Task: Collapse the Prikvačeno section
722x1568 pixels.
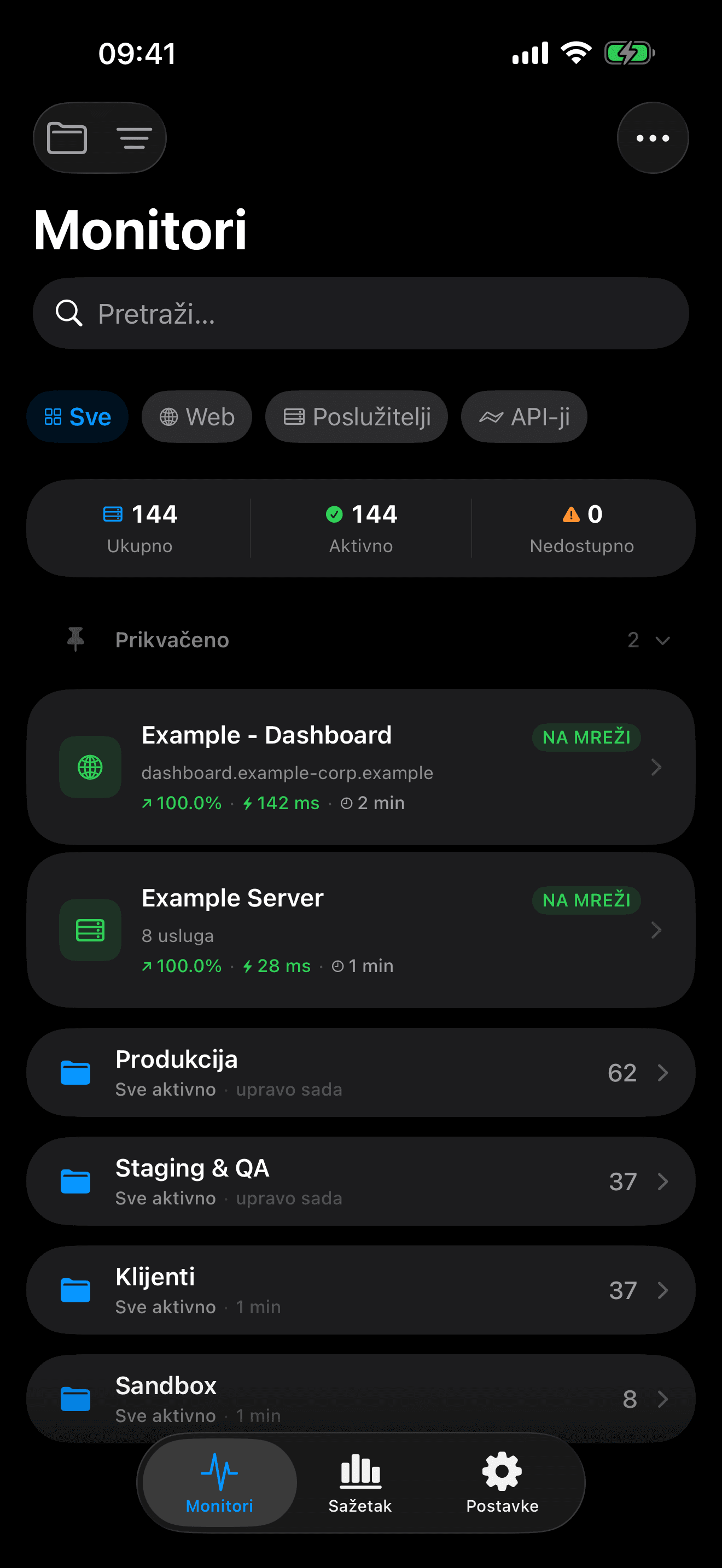Action: click(662, 641)
